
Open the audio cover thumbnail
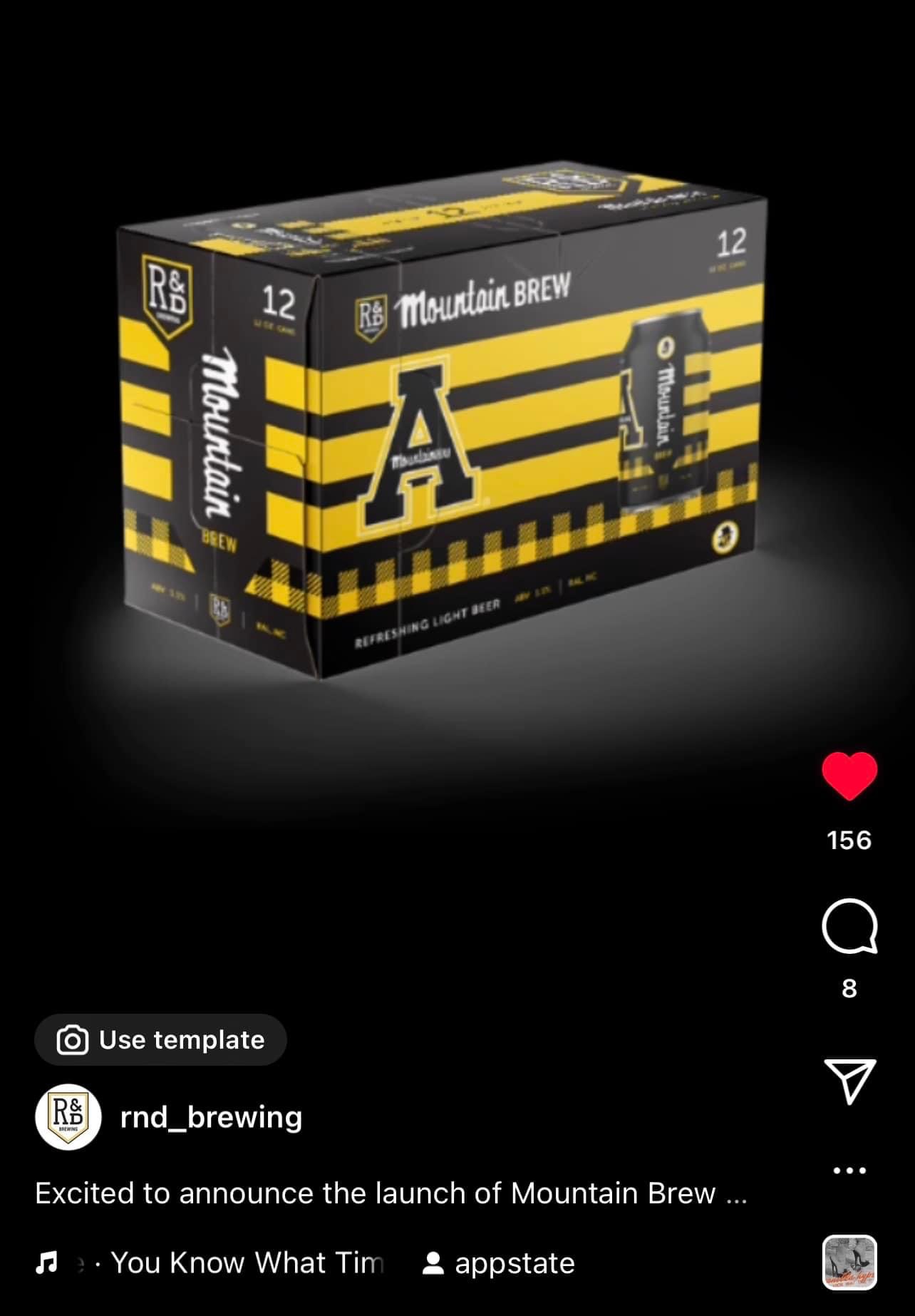tap(849, 1263)
